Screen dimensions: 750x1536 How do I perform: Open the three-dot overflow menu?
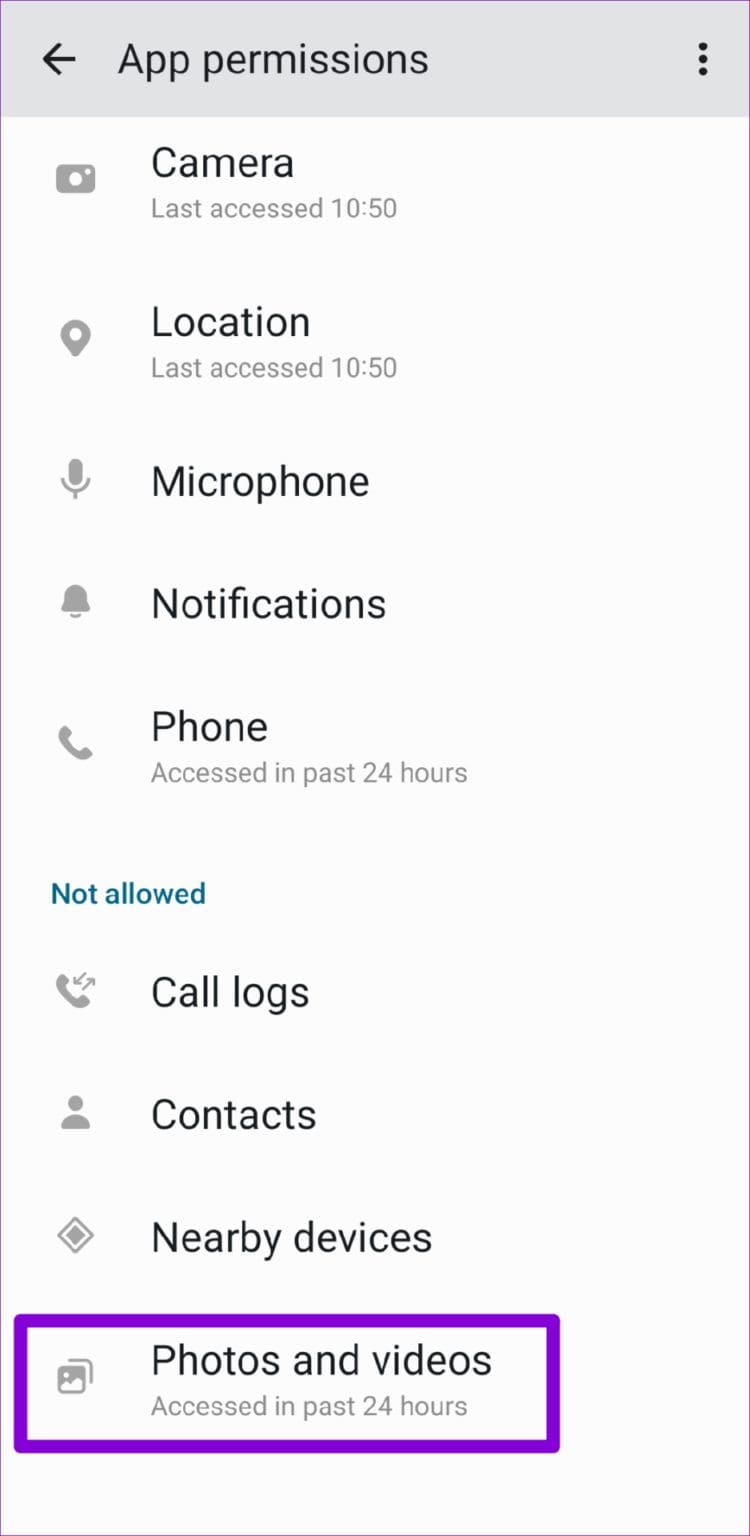tap(703, 59)
